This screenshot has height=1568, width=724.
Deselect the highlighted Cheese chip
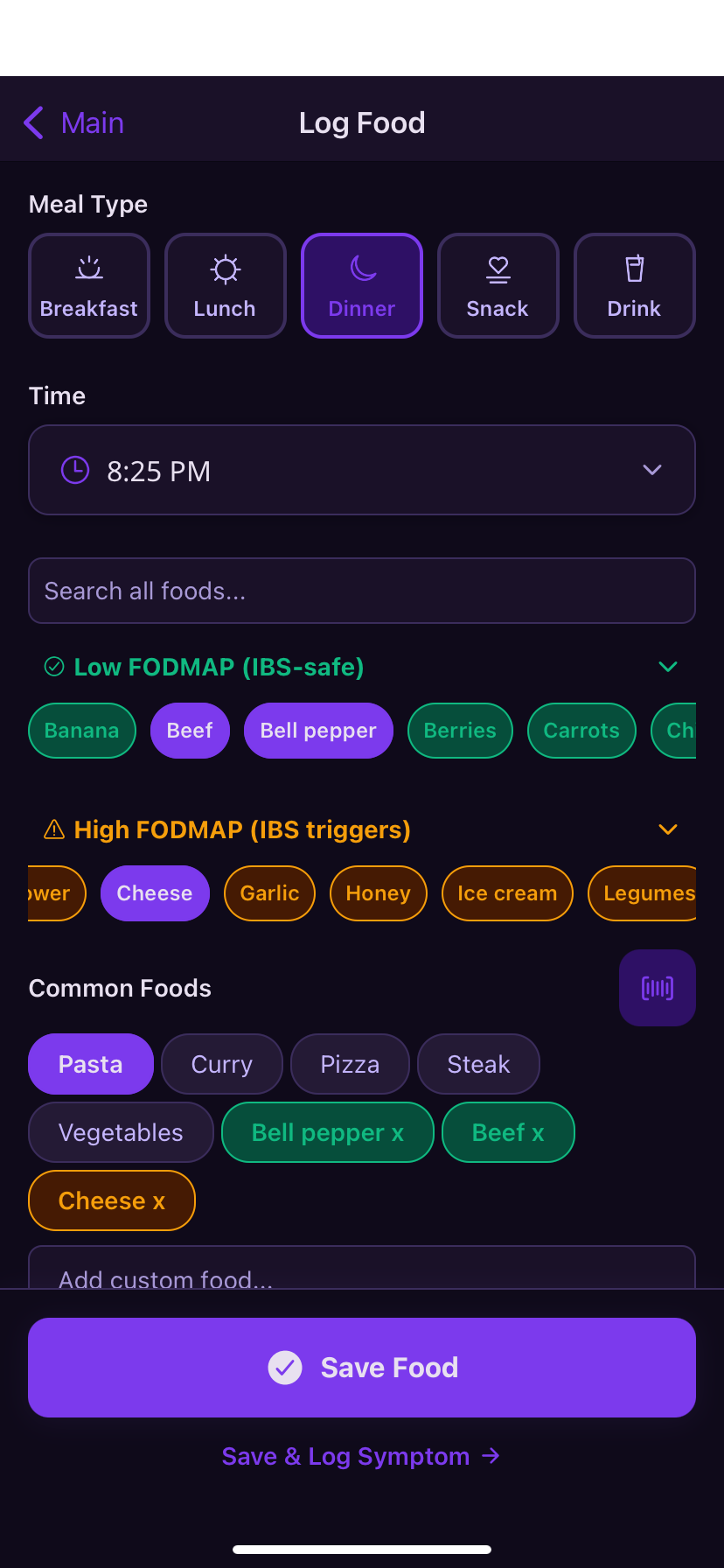point(155,892)
